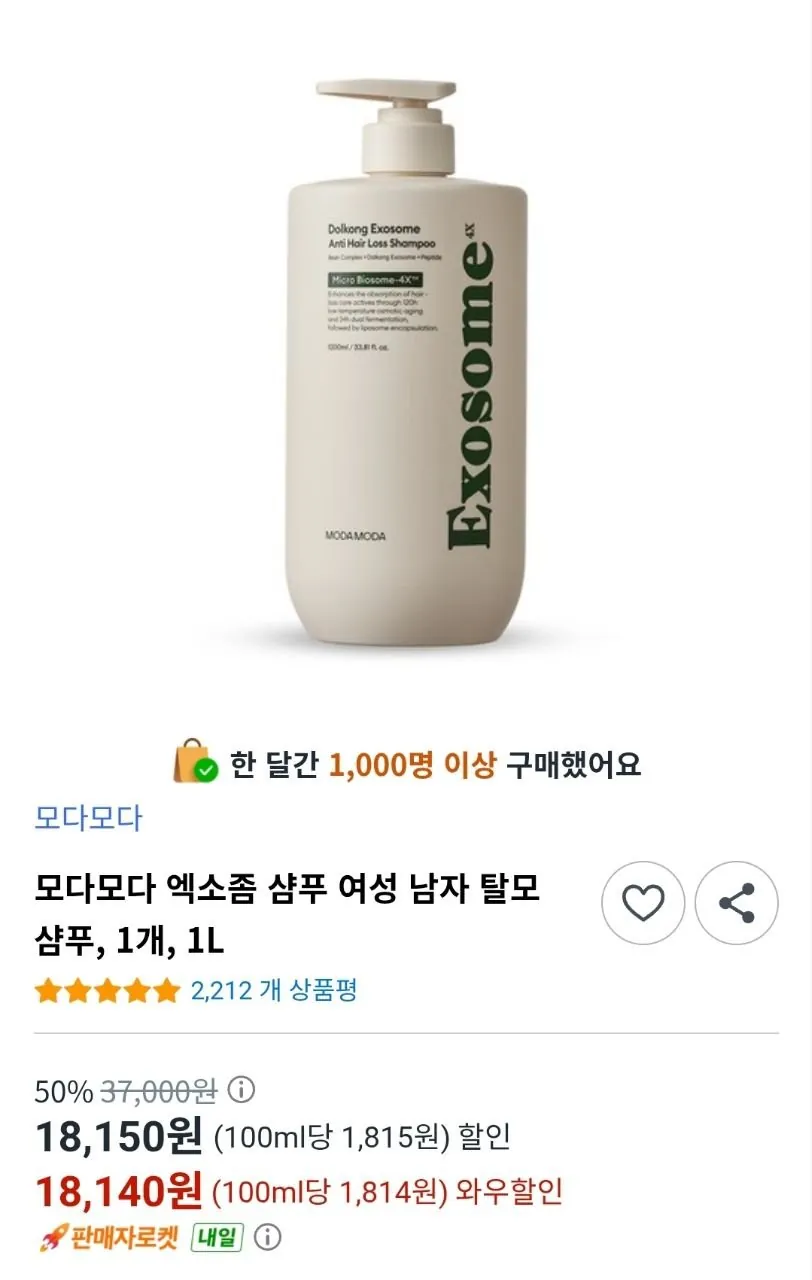
Task: Click the strikethrough original price 37,000원
Action: pyautogui.click(x=157, y=1090)
